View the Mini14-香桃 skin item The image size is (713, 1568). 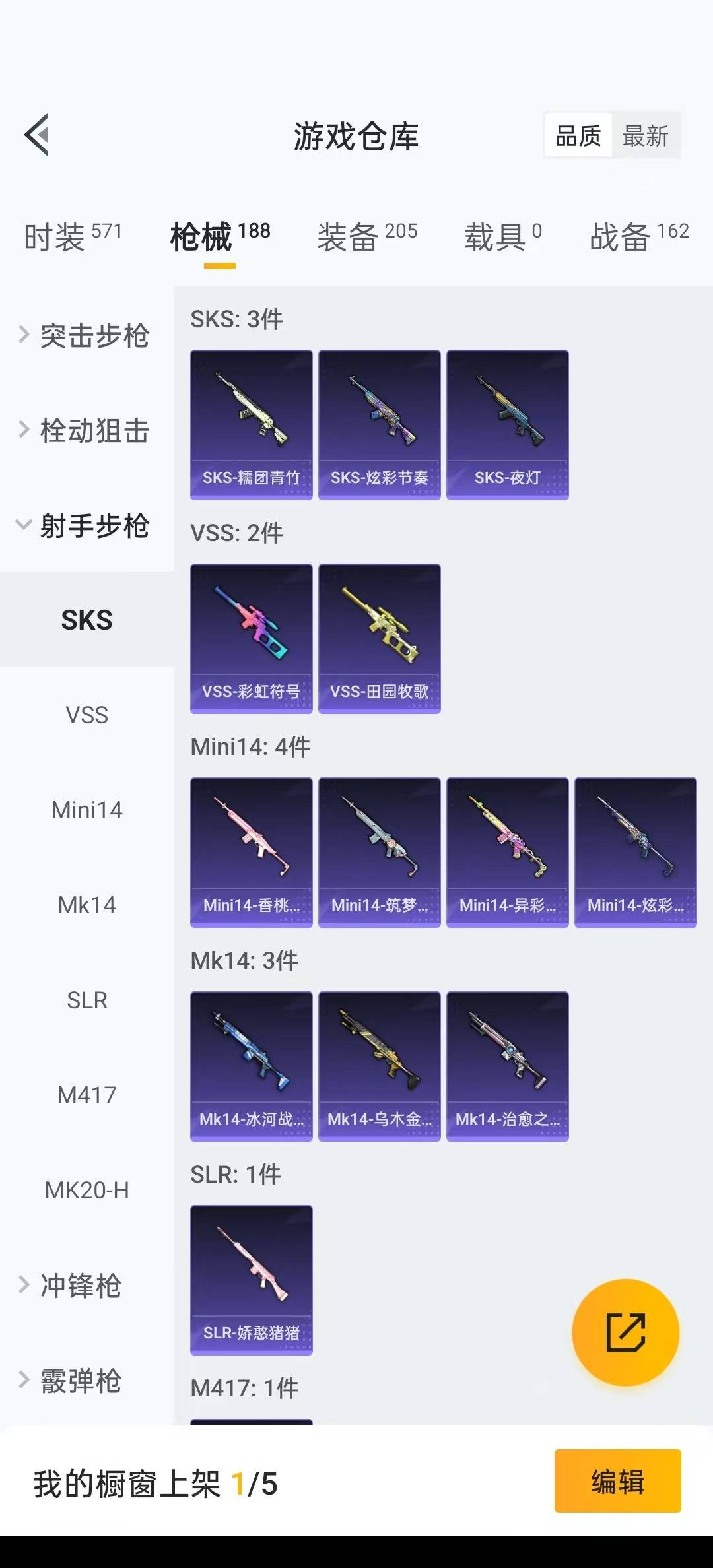click(x=251, y=852)
